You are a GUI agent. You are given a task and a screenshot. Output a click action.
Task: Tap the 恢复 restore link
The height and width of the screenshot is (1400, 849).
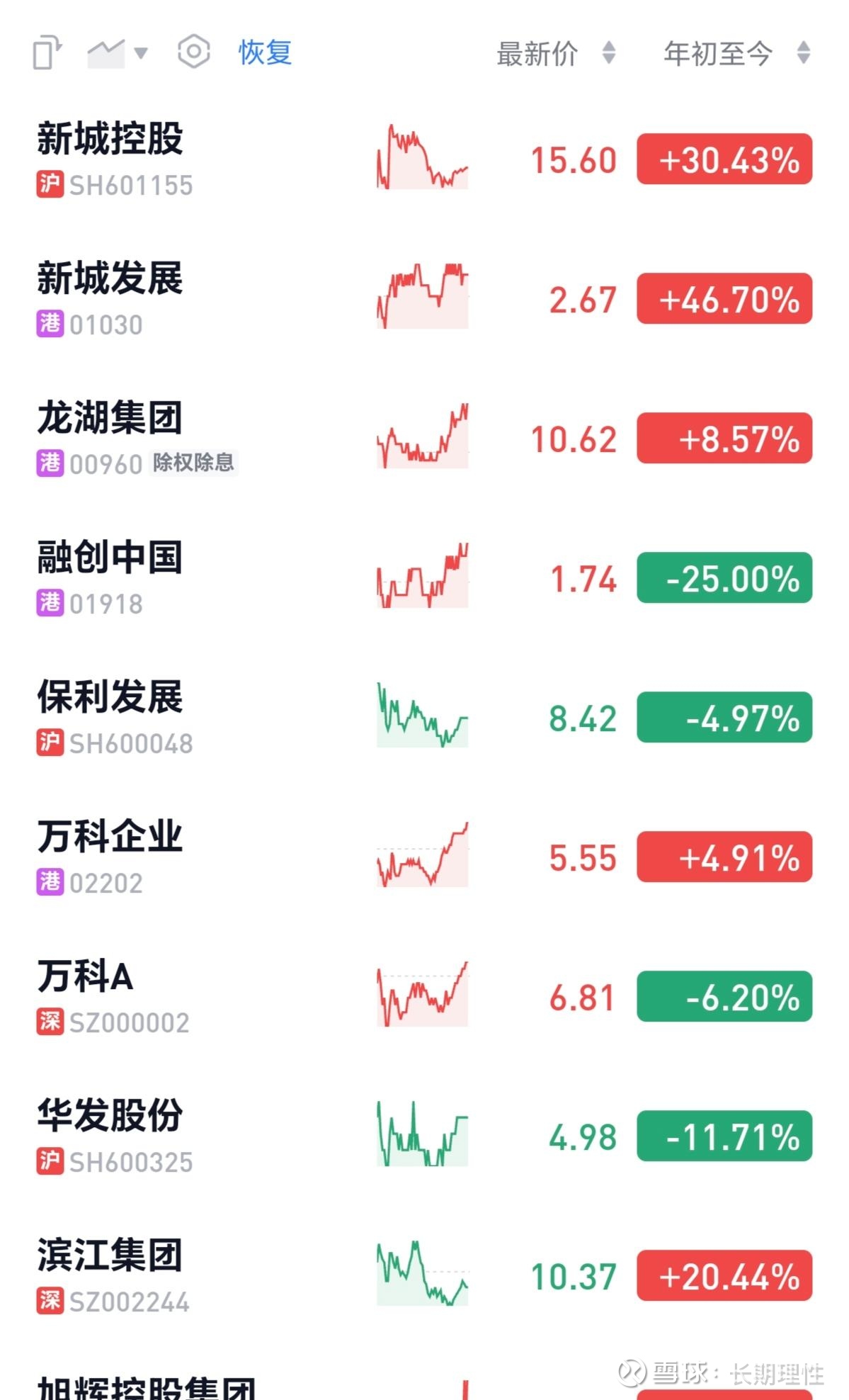click(265, 52)
